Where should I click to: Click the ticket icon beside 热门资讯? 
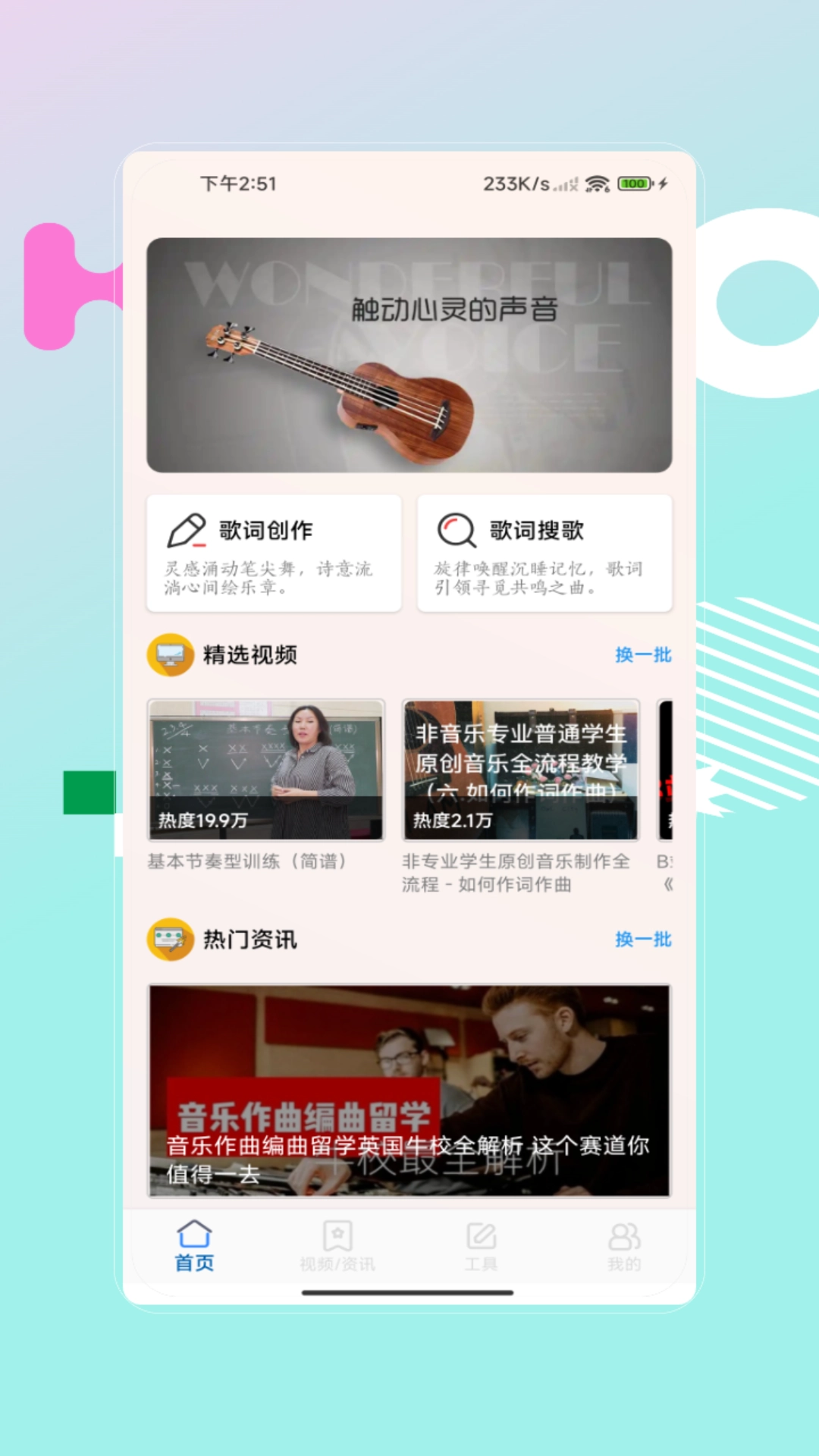pos(170,939)
